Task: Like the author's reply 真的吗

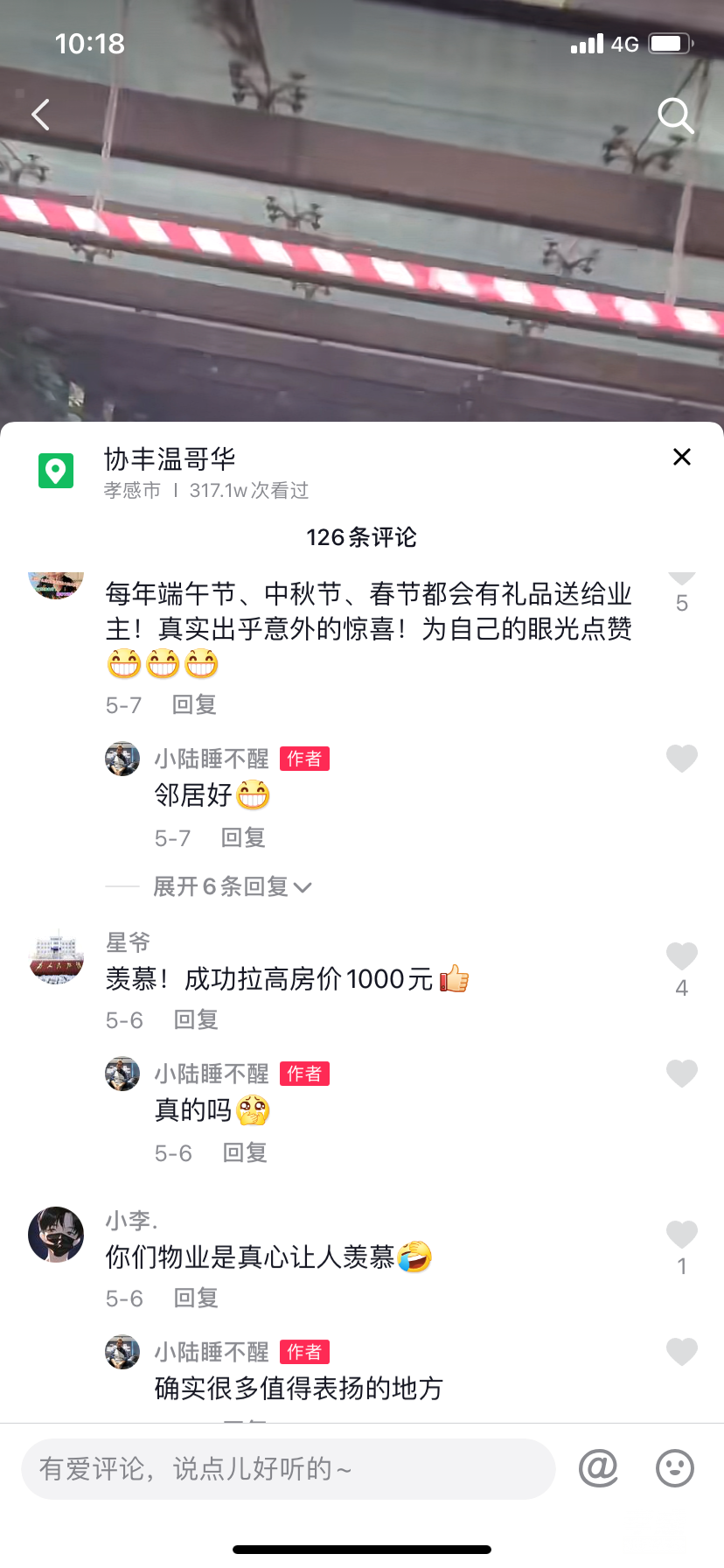Action: coord(681,1074)
